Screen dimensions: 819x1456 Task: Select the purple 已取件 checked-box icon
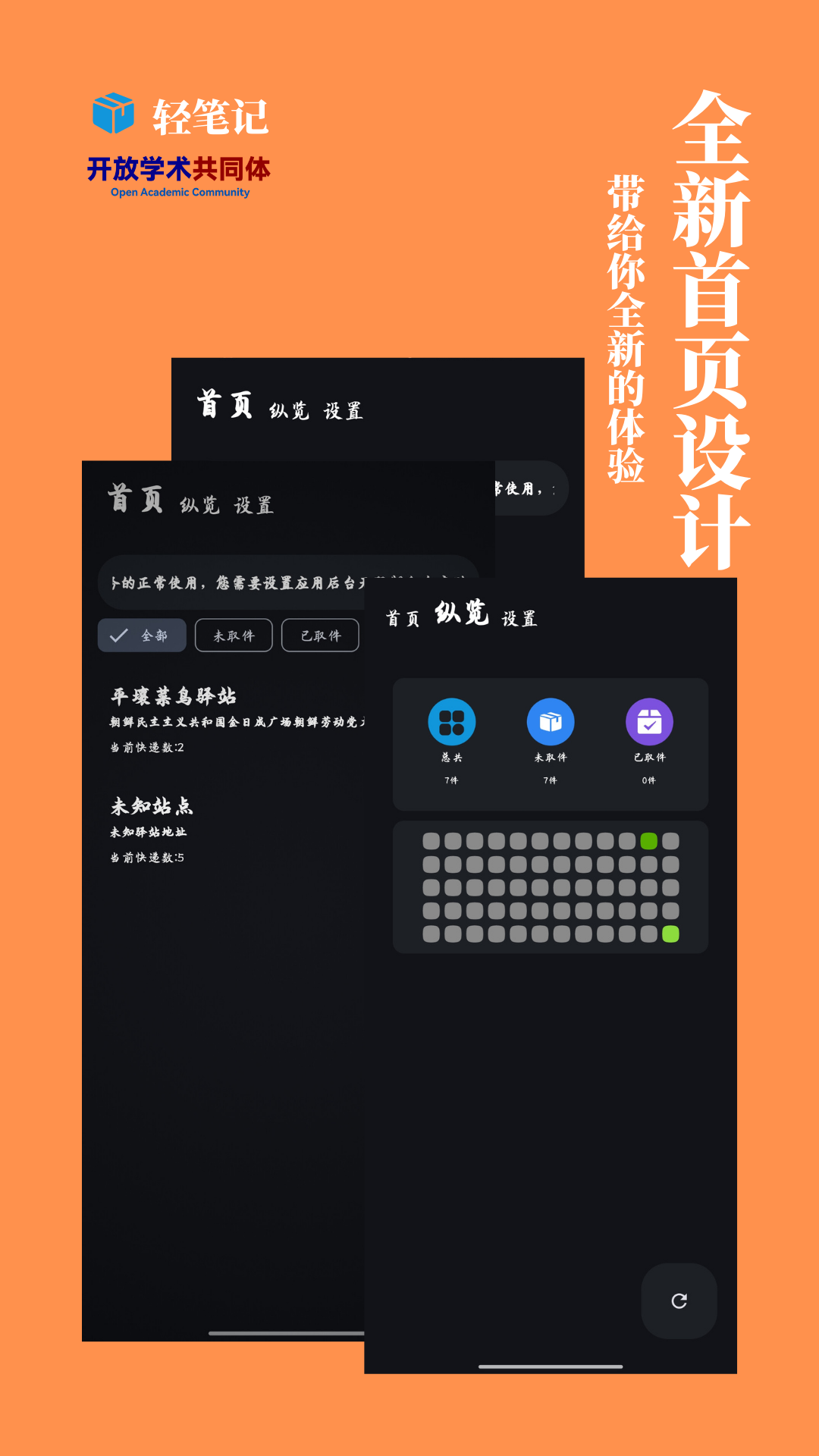[x=648, y=723]
